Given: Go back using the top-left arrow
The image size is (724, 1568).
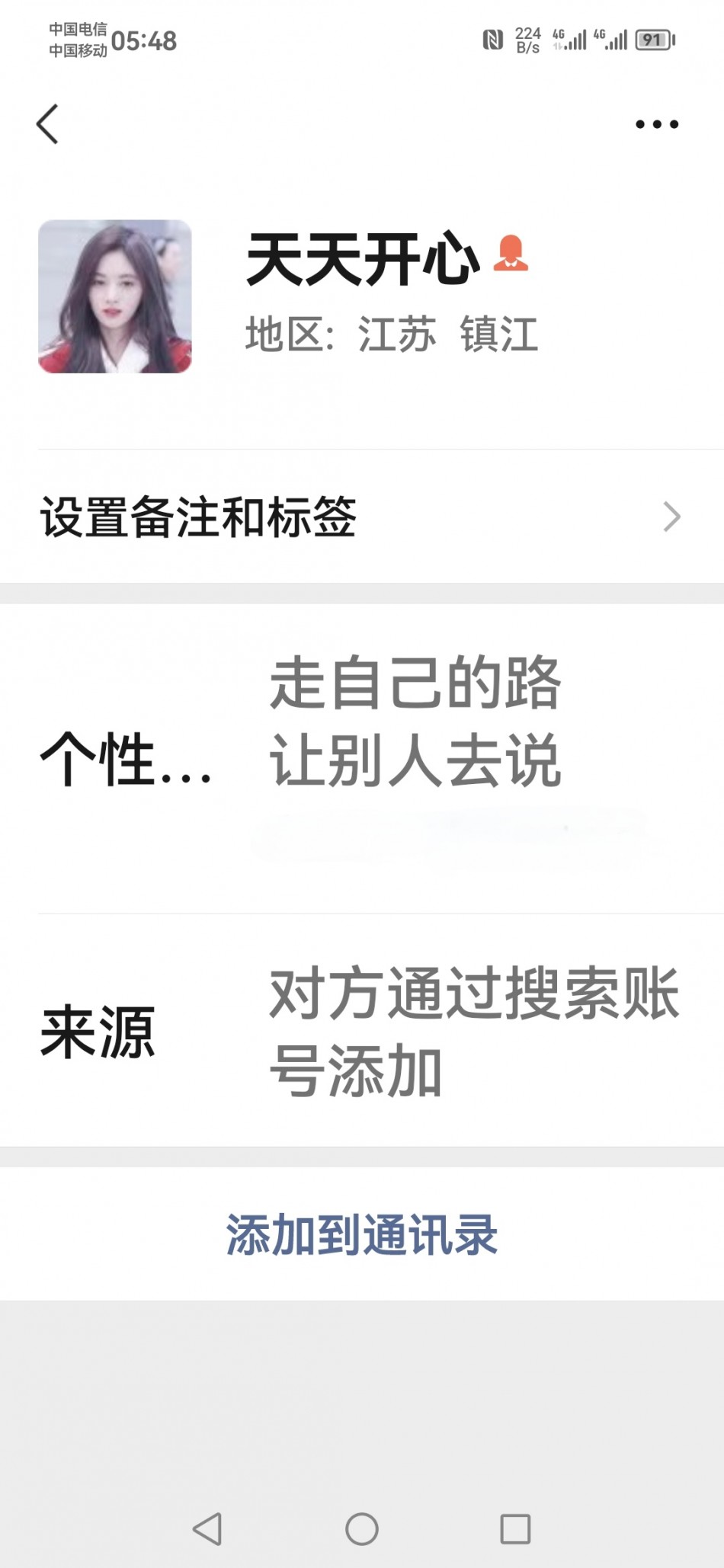Looking at the screenshot, I should pyautogui.click(x=47, y=124).
